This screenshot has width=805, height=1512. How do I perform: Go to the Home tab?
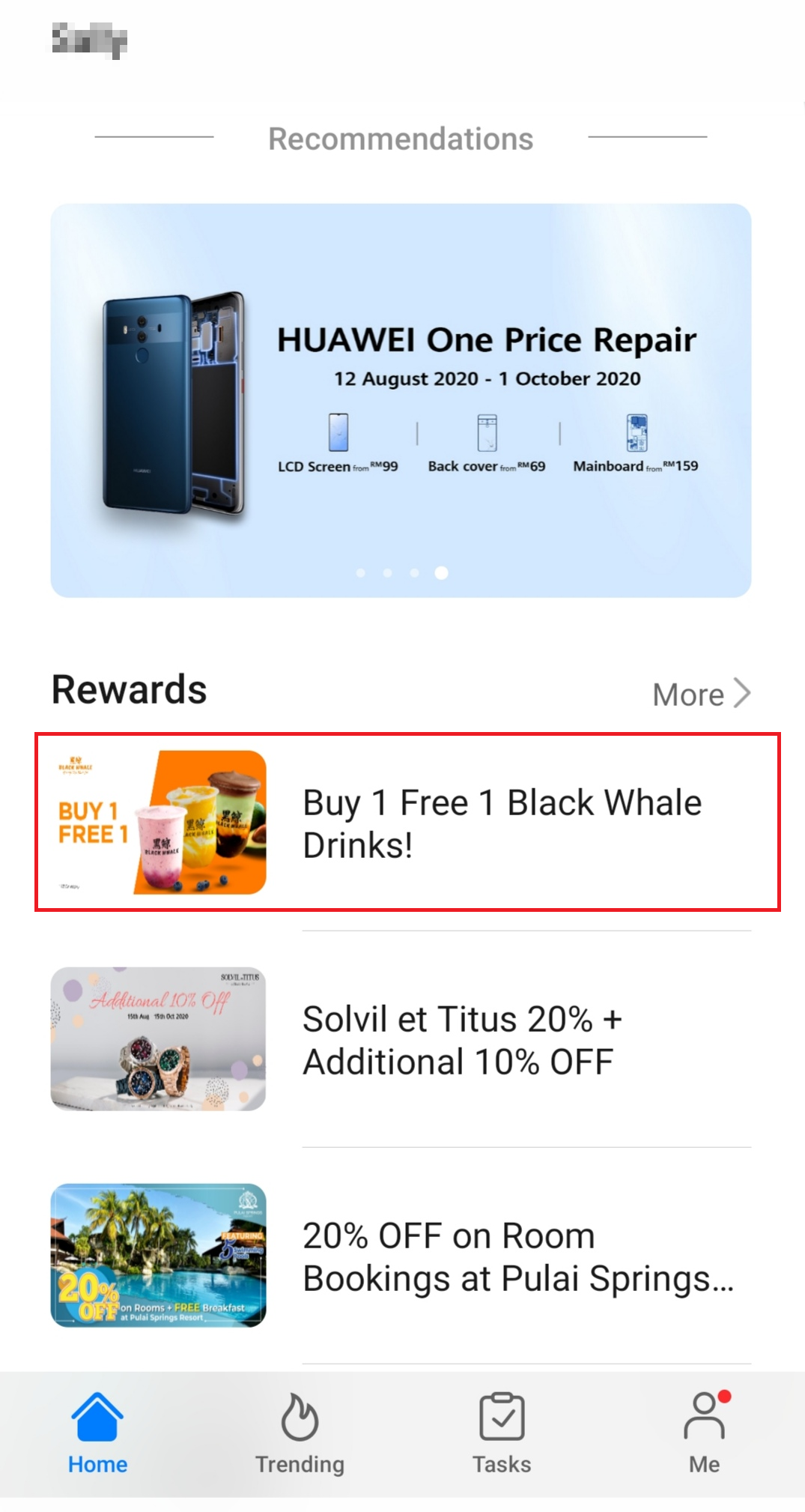97,1434
